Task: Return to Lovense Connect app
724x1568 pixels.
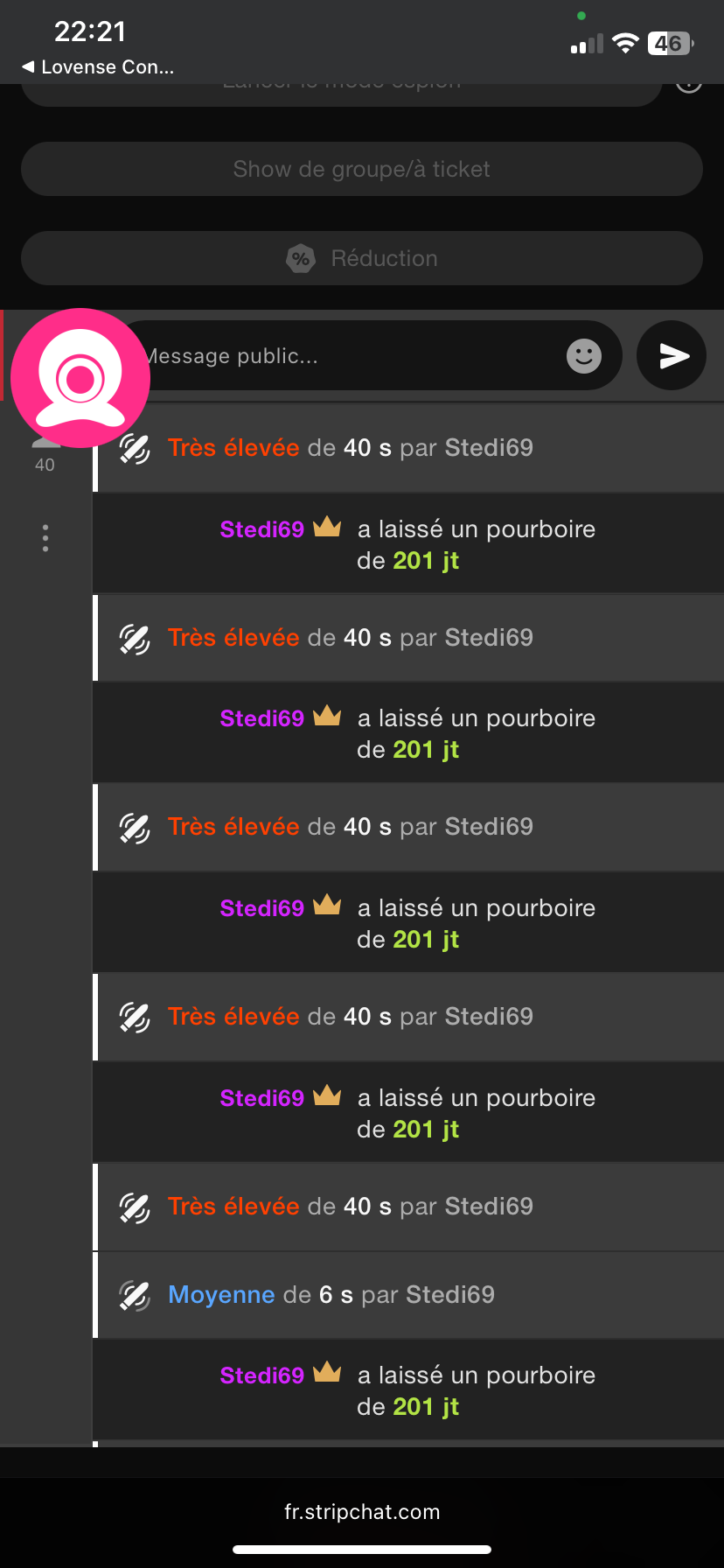Action: [98, 67]
